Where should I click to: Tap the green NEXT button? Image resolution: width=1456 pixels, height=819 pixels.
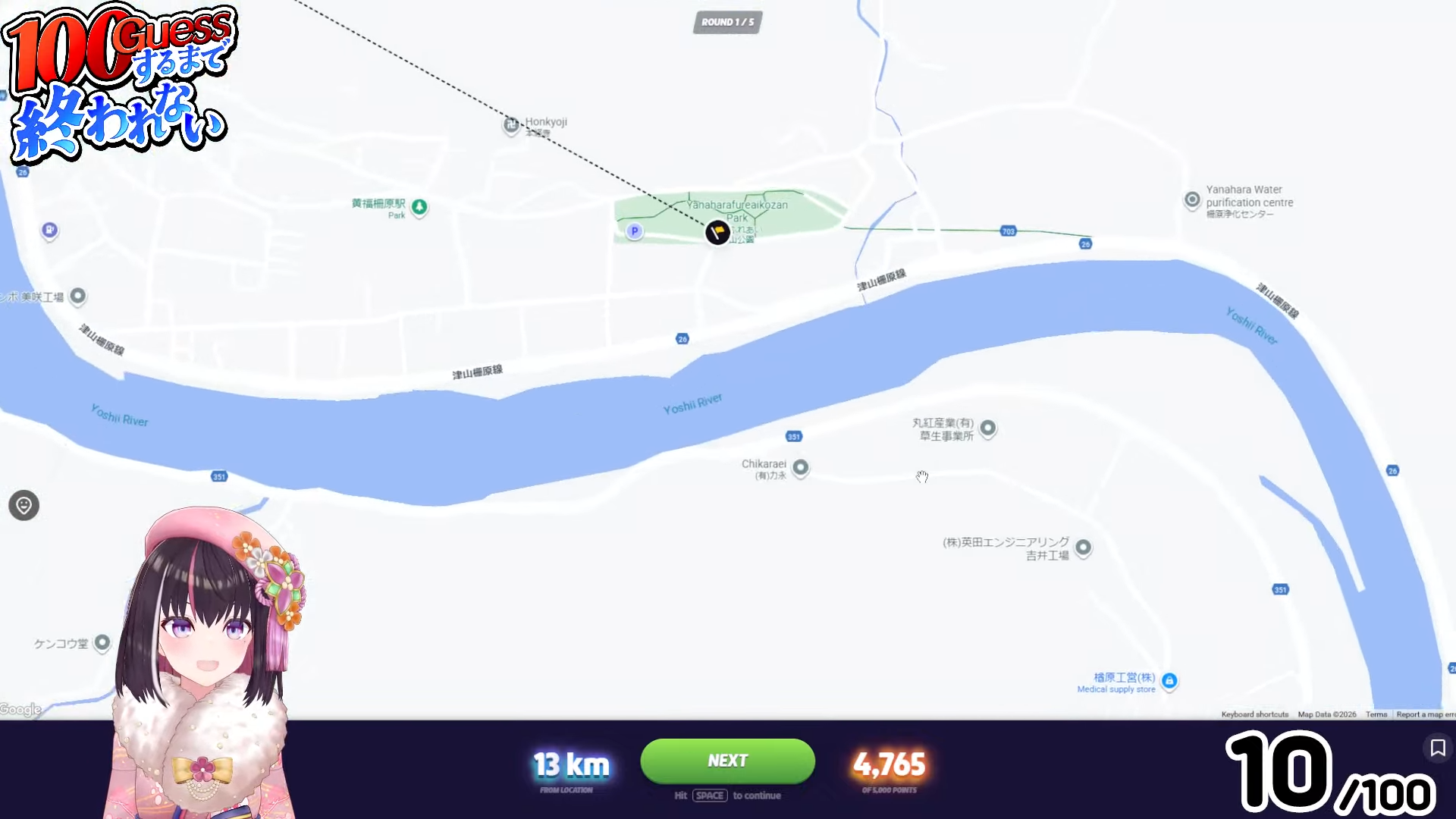(x=727, y=761)
